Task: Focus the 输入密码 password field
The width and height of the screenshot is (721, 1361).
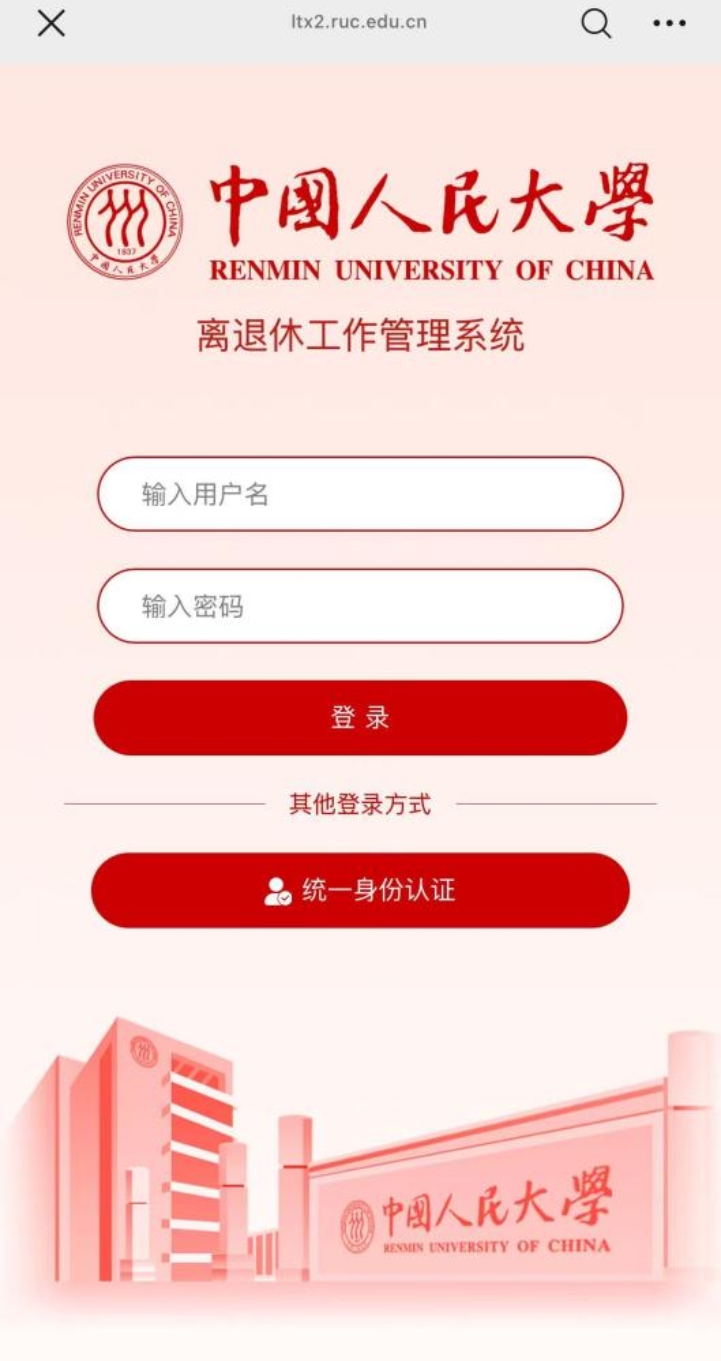Action: (x=360, y=606)
